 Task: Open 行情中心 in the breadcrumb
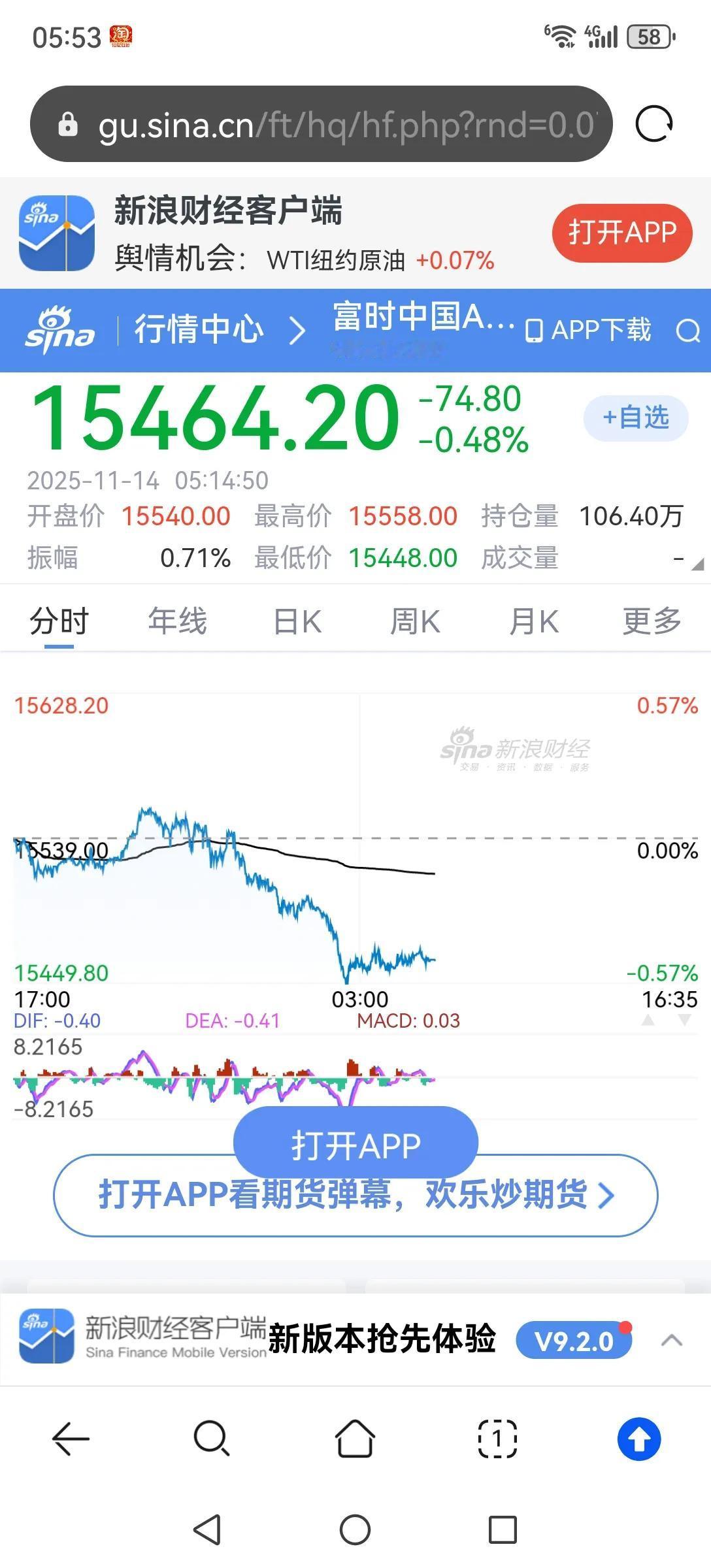point(199,329)
